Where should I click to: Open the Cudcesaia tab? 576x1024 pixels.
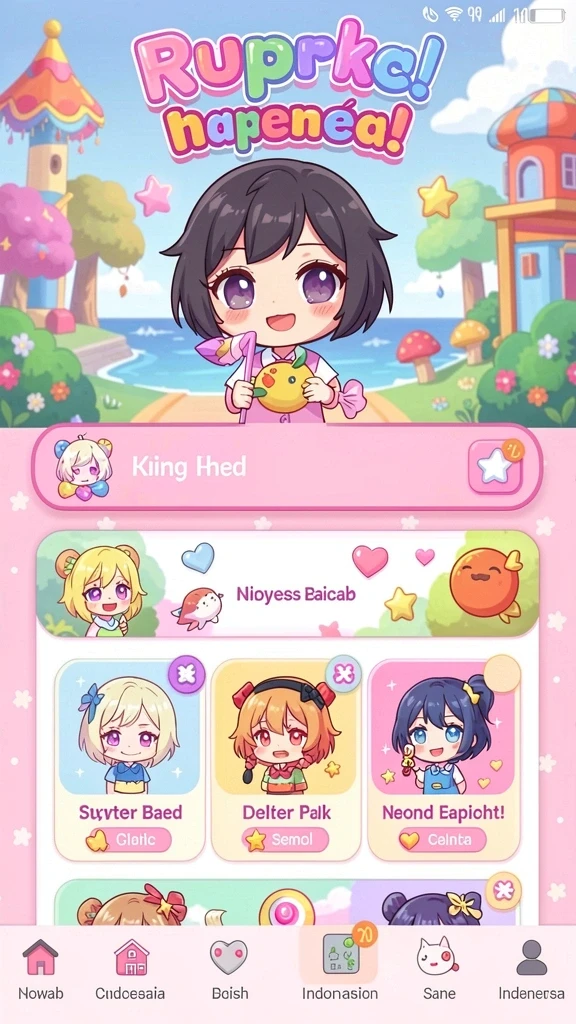pos(130,970)
